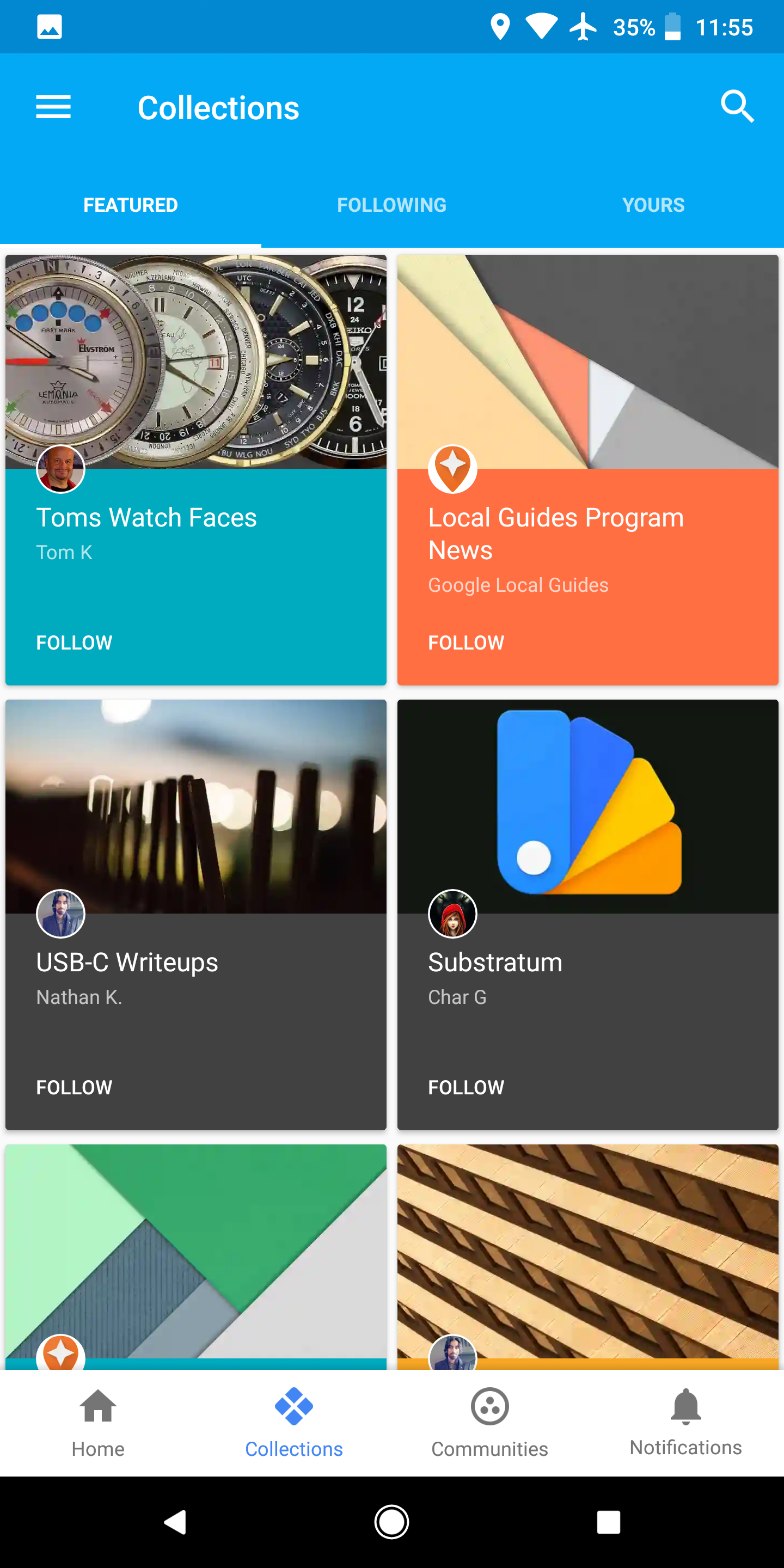Tap Char G's profile avatar
Screen dimensions: 784x1568
(x=453, y=913)
